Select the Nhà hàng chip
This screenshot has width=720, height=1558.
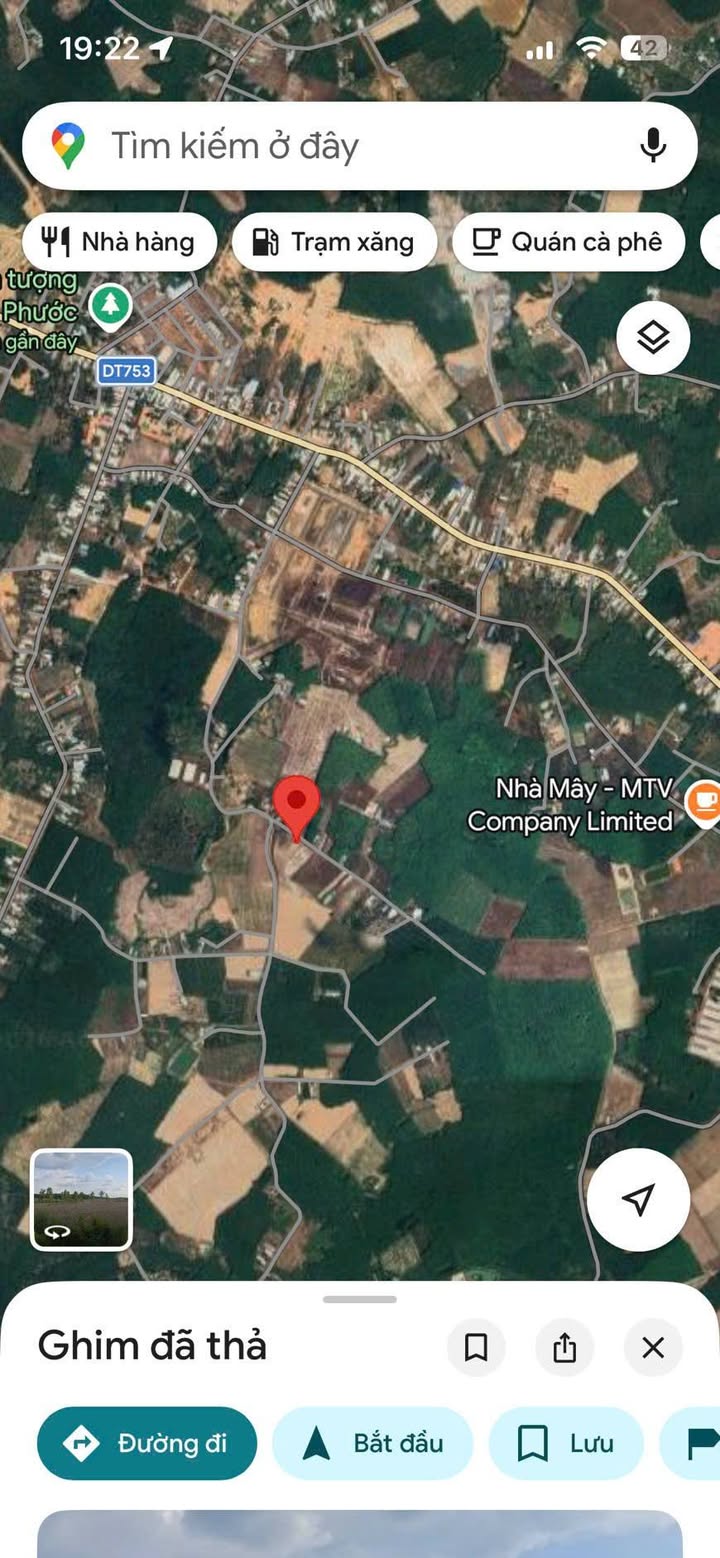pyautogui.click(x=118, y=242)
